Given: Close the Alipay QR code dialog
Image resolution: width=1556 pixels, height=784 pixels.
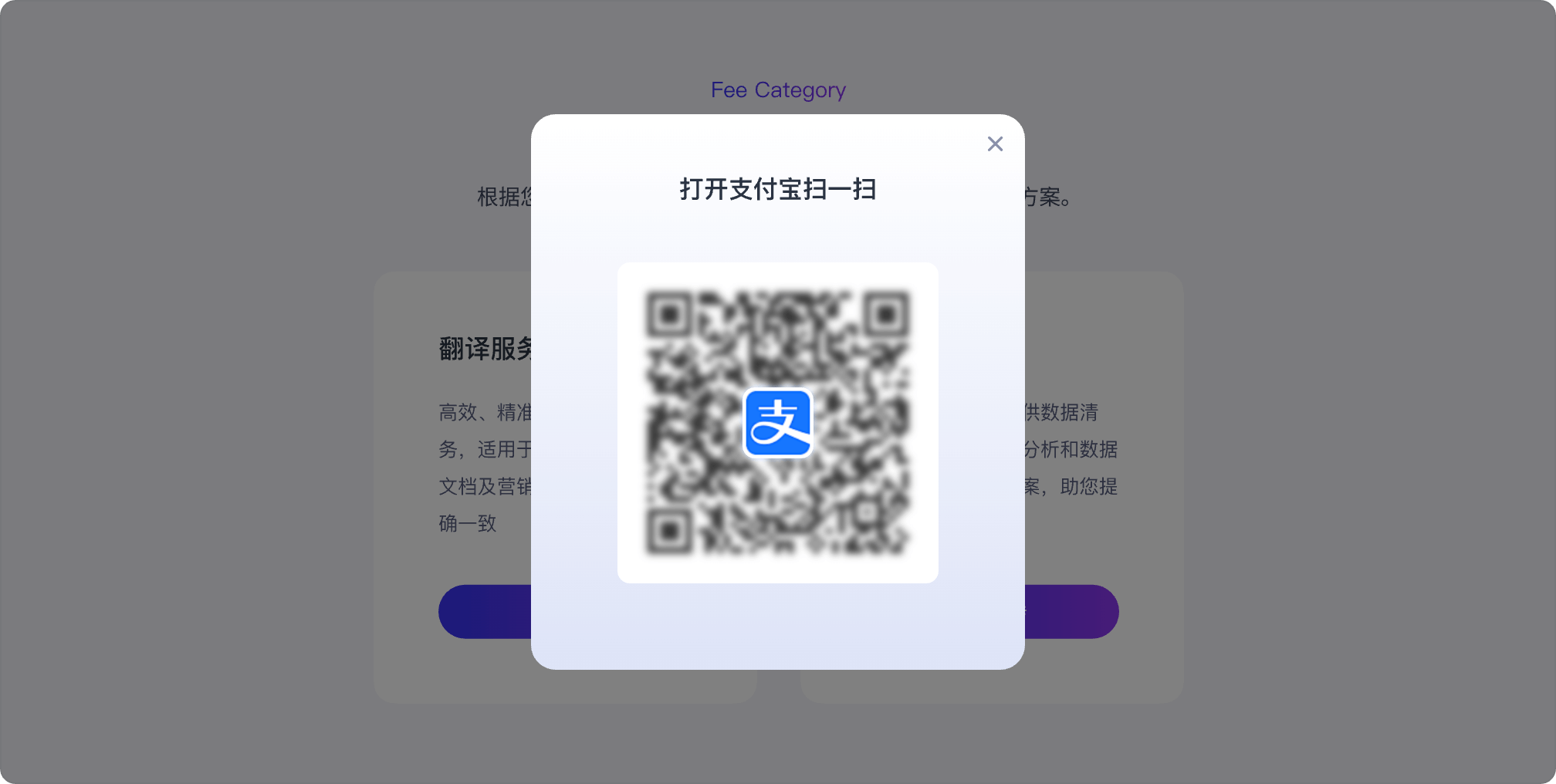Looking at the screenshot, I should point(995,144).
